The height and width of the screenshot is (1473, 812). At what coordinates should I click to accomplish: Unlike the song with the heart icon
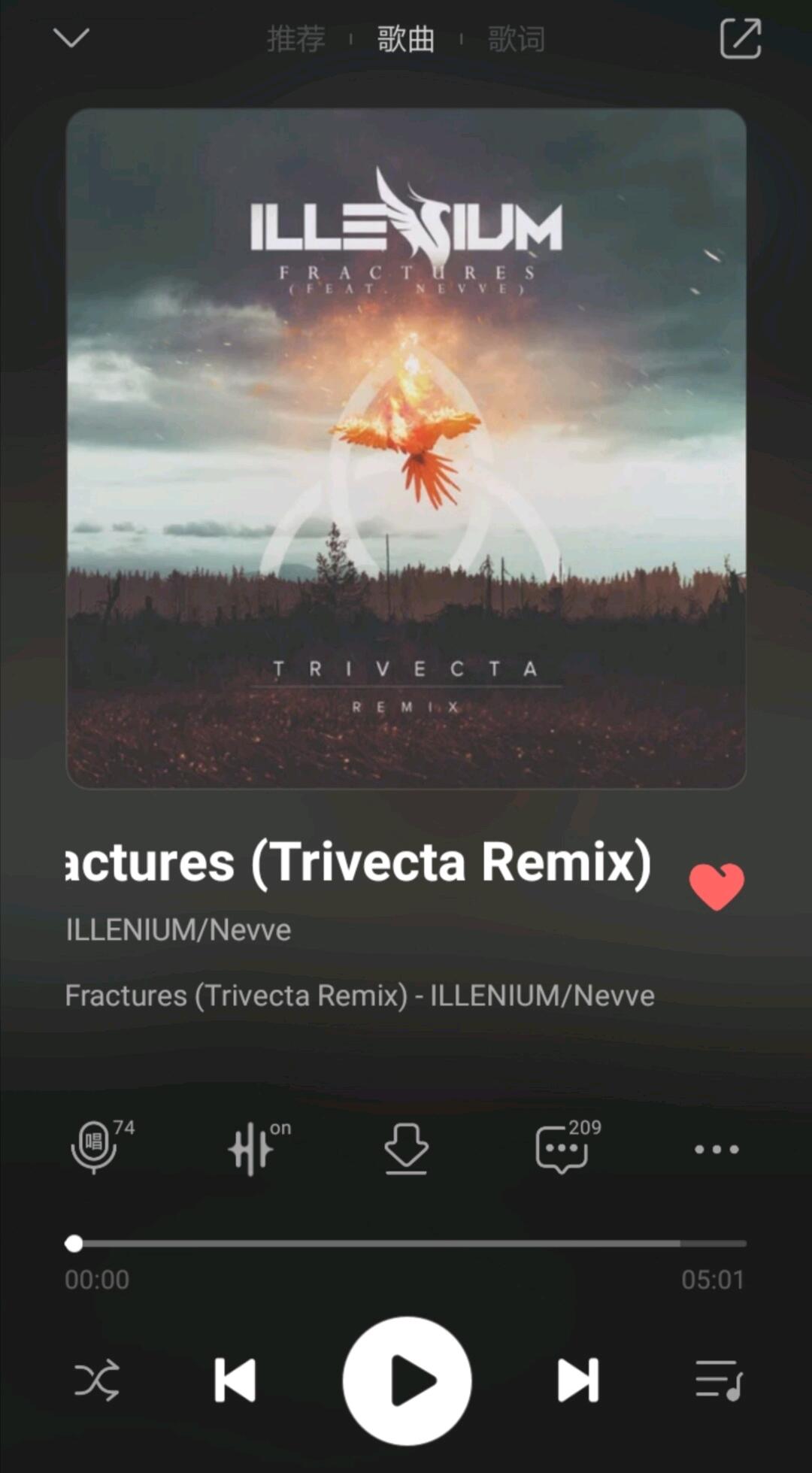pos(717,887)
